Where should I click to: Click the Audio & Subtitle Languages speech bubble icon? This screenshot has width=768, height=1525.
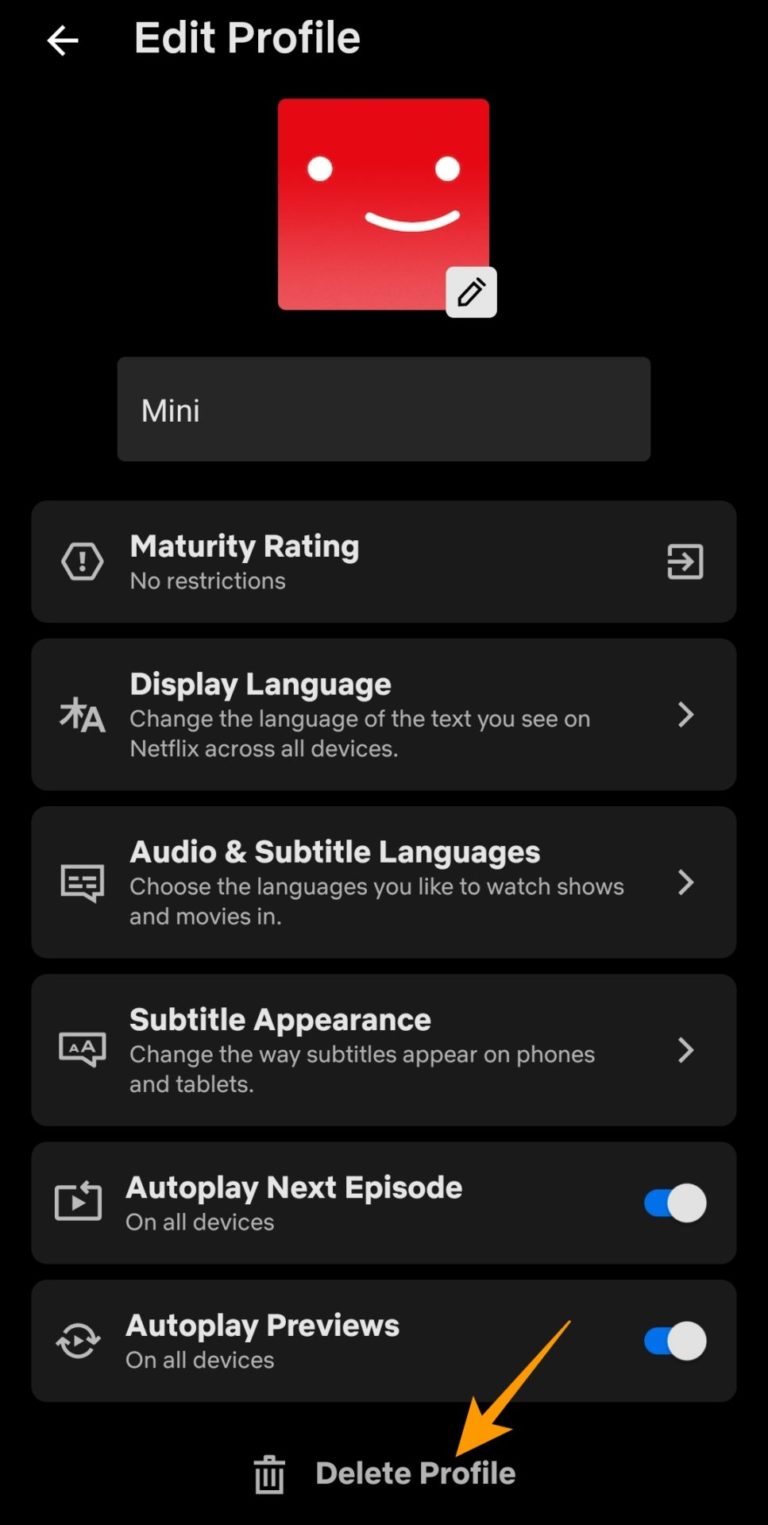pos(81,882)
